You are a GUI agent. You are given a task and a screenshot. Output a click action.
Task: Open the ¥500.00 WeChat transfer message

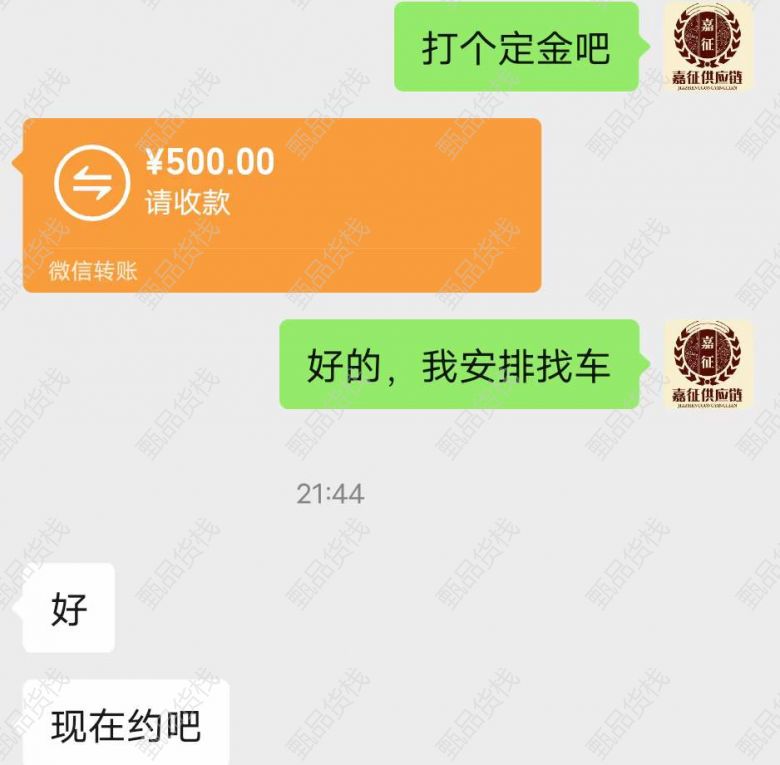tap(281, 204)
